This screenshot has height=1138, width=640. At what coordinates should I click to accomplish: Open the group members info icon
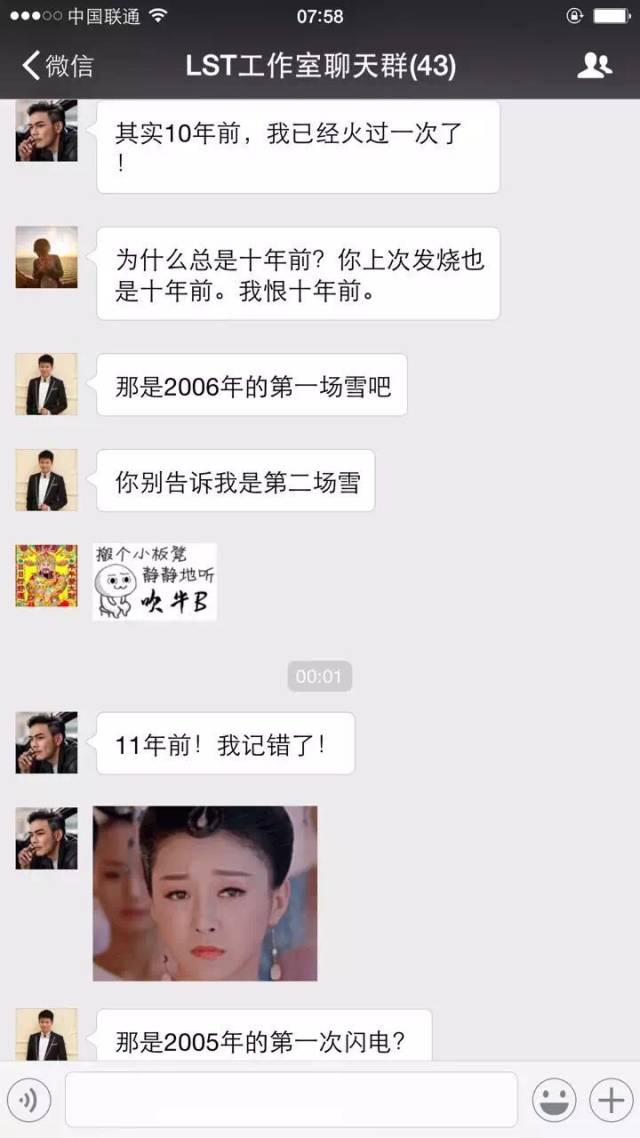594,66
